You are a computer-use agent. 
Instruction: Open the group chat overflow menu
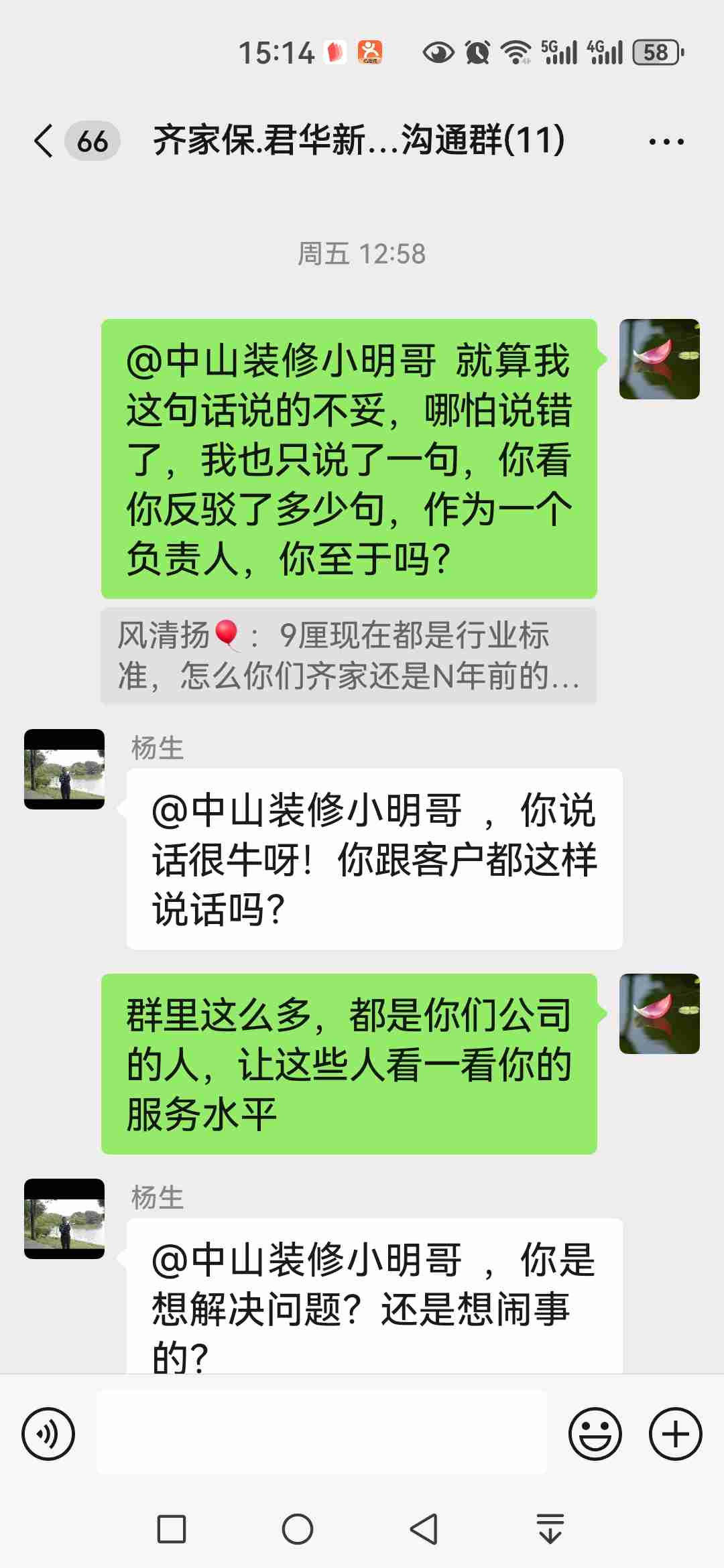(x=666, y=141)
